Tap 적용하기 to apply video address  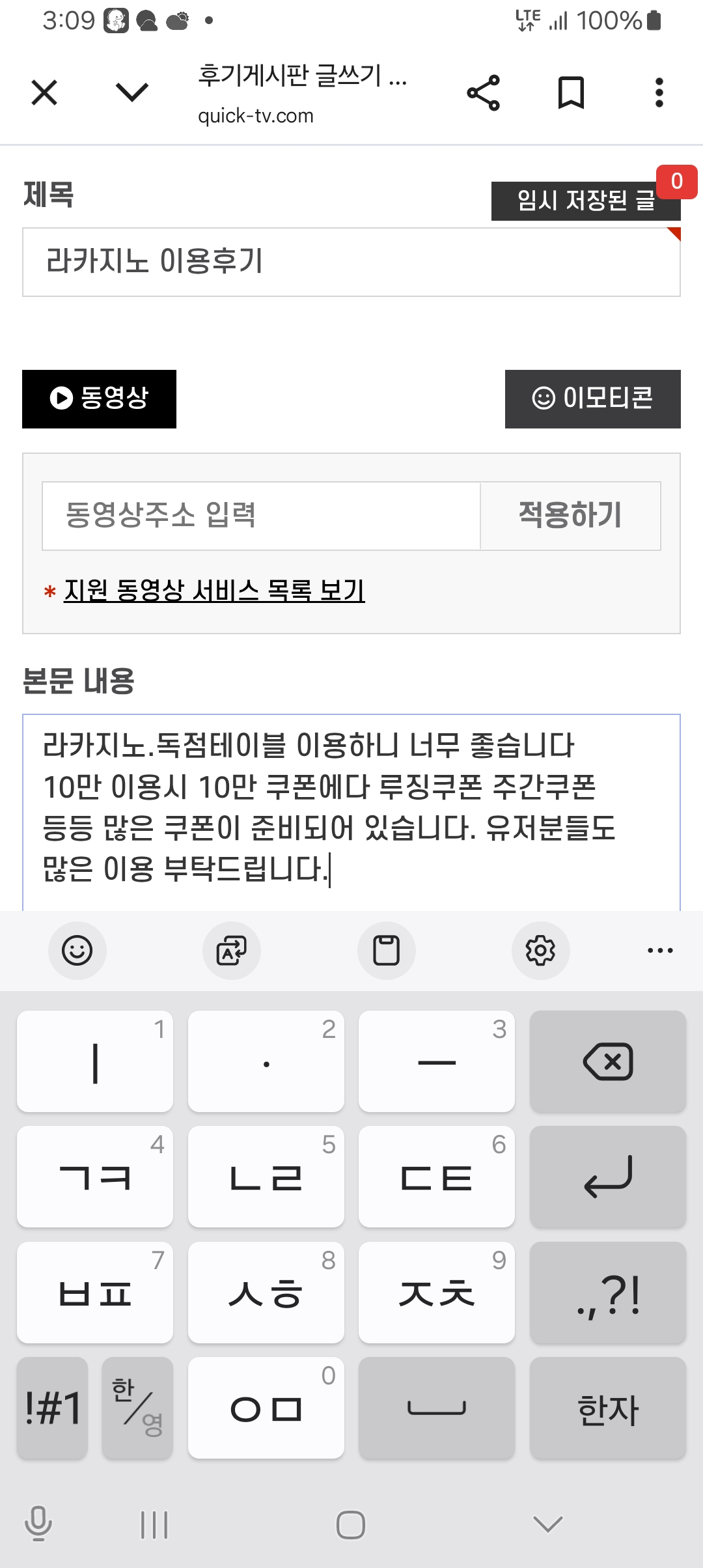(570, 516)
